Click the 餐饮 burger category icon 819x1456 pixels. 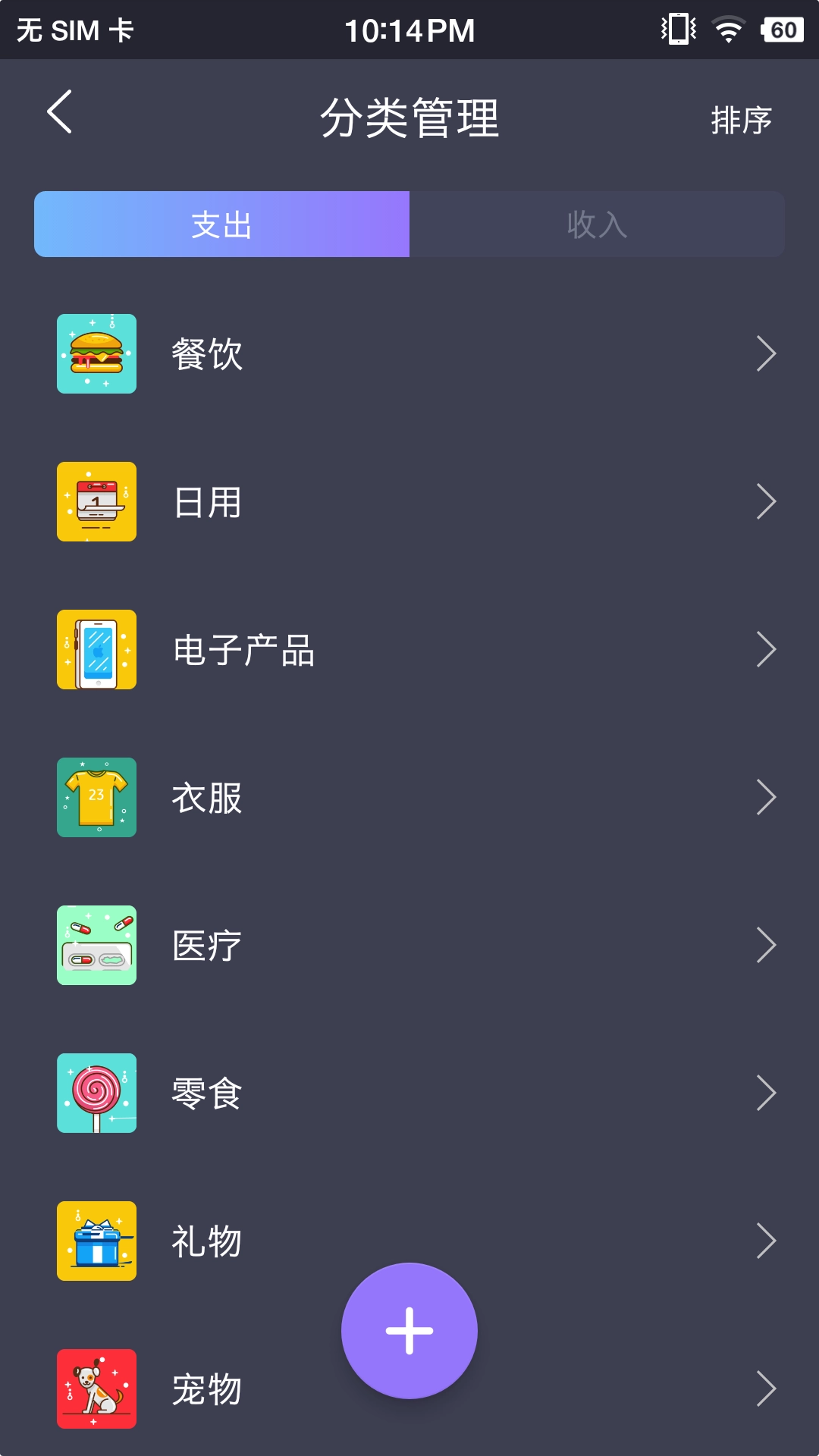click(96, 354)
